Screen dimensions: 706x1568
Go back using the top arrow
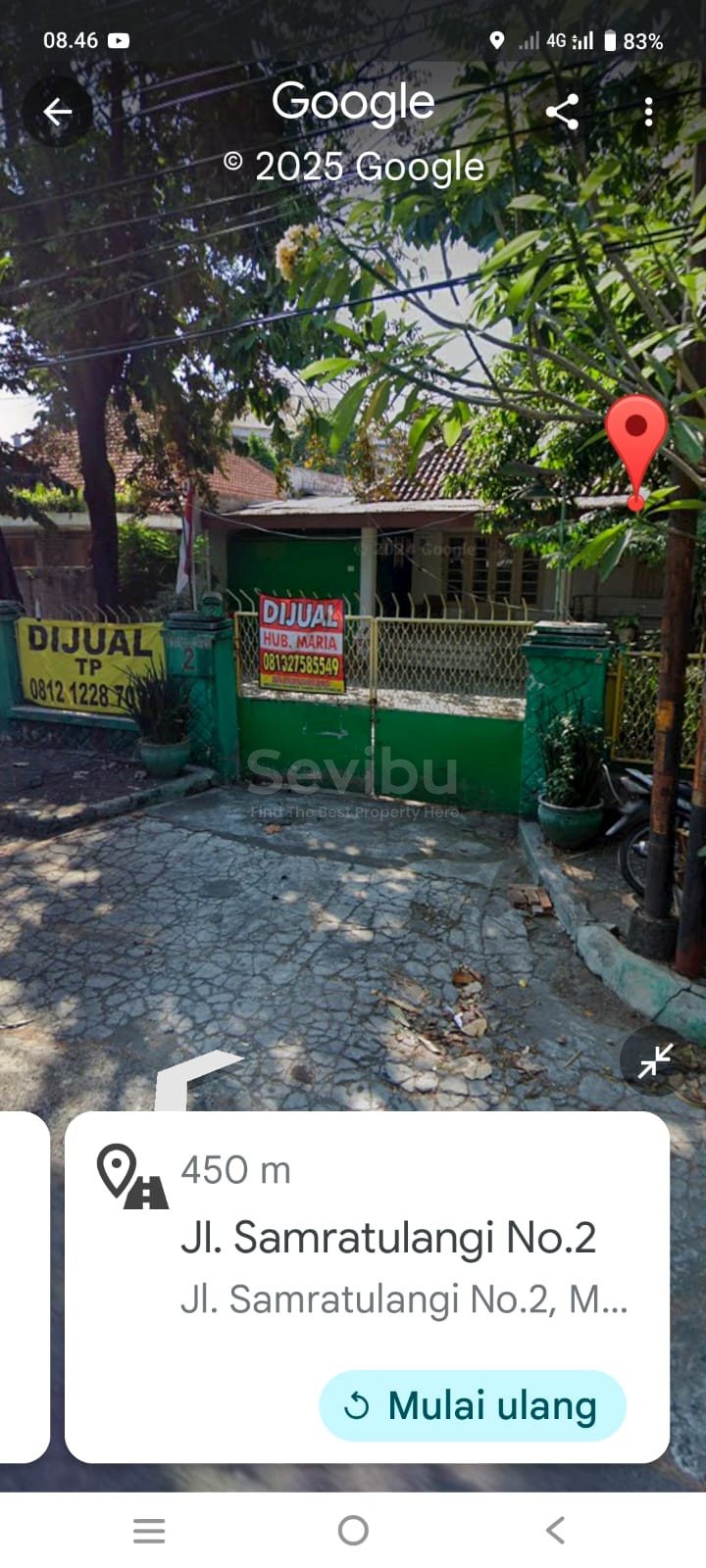coord(57,112)
